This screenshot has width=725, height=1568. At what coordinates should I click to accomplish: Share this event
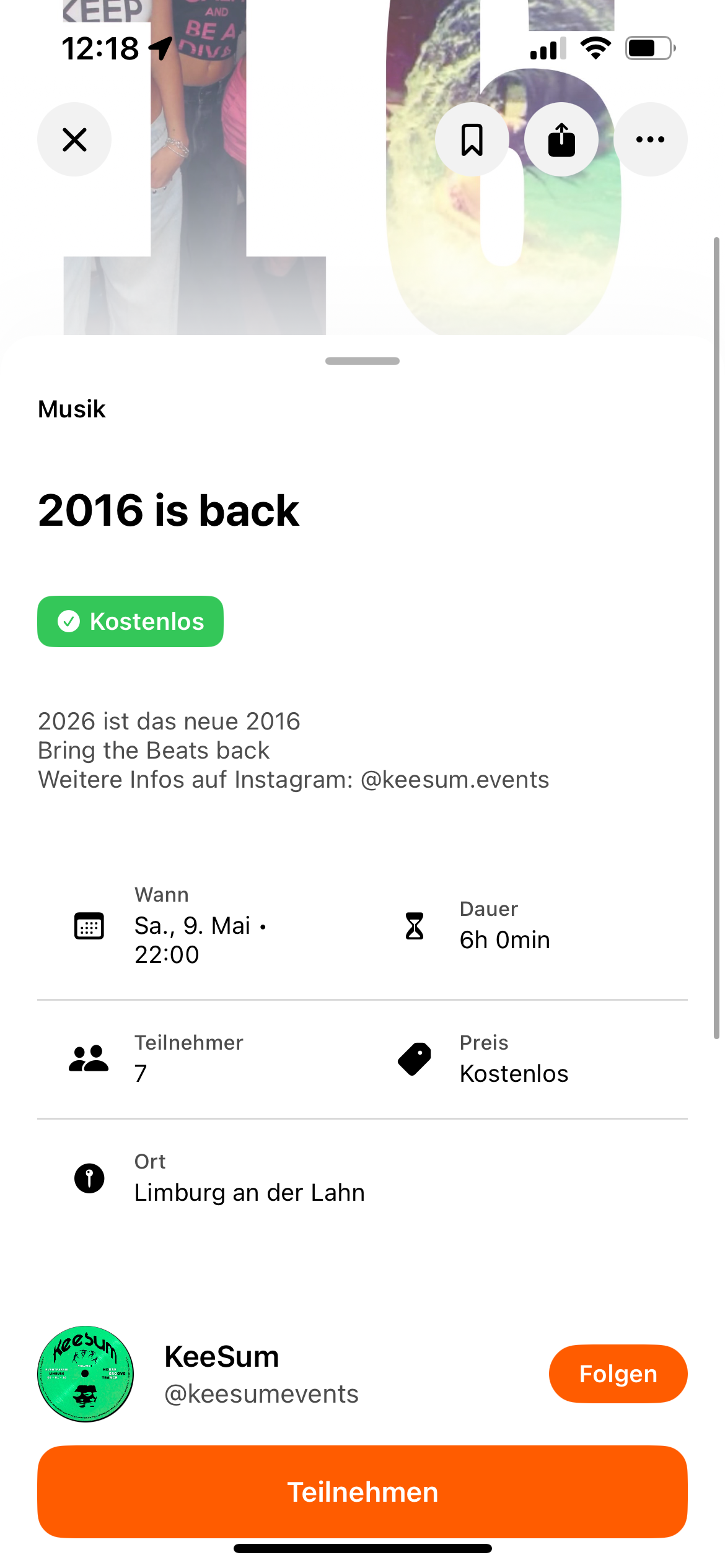point(561,139)
